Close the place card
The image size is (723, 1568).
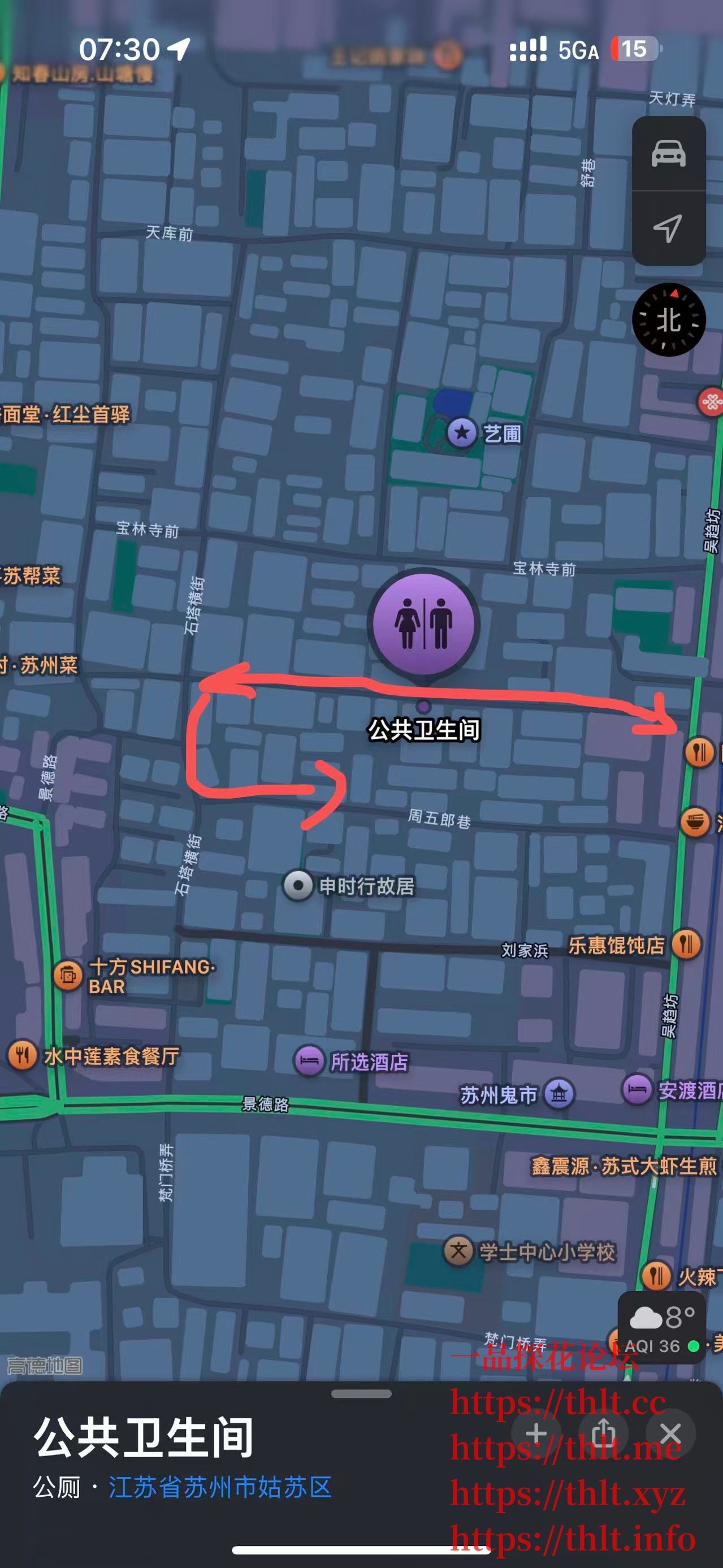pyautogui.click(x=670, y=1433)
